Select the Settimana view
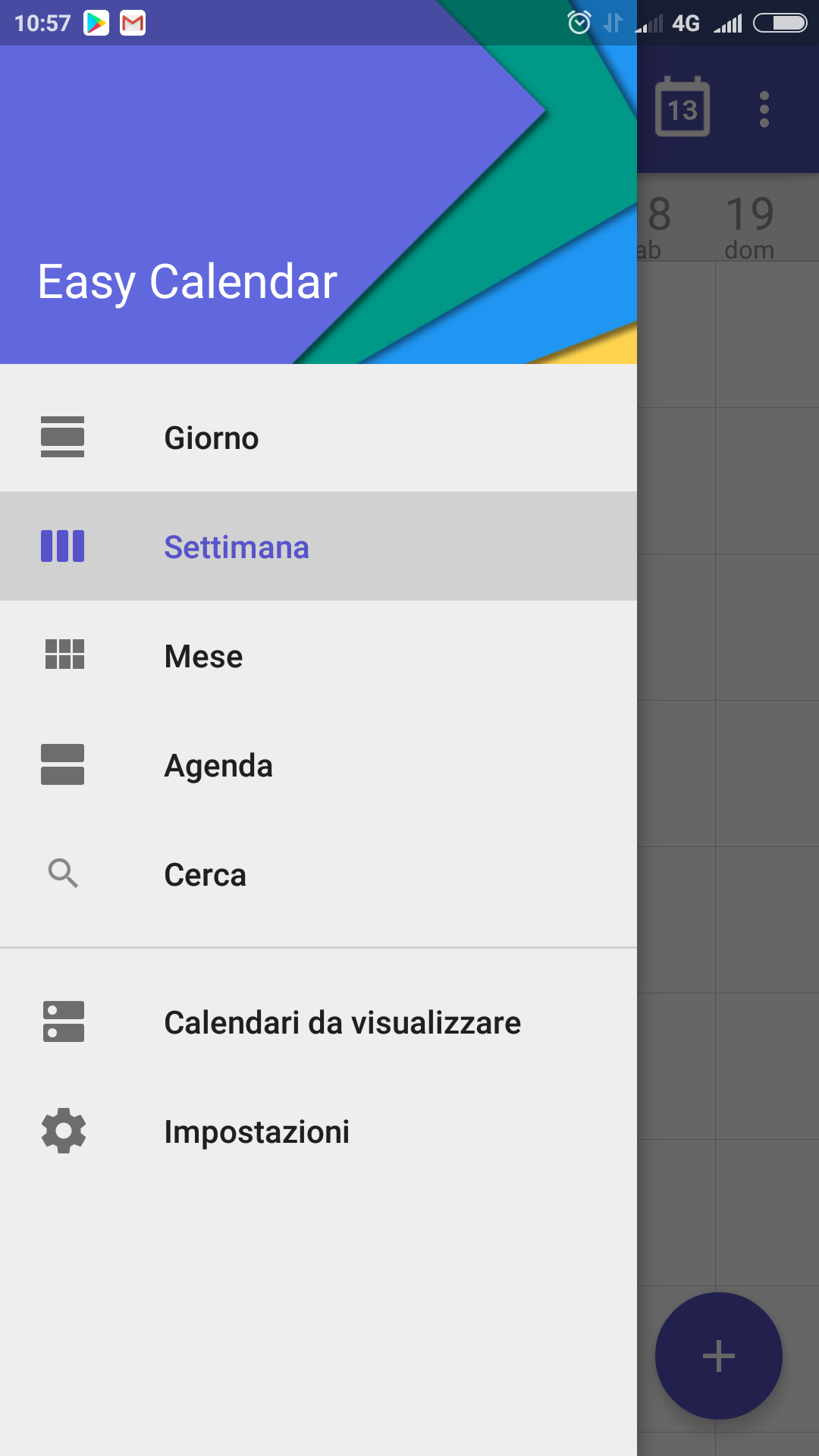This screenshot has height=1456, width=819. (318, 547)
